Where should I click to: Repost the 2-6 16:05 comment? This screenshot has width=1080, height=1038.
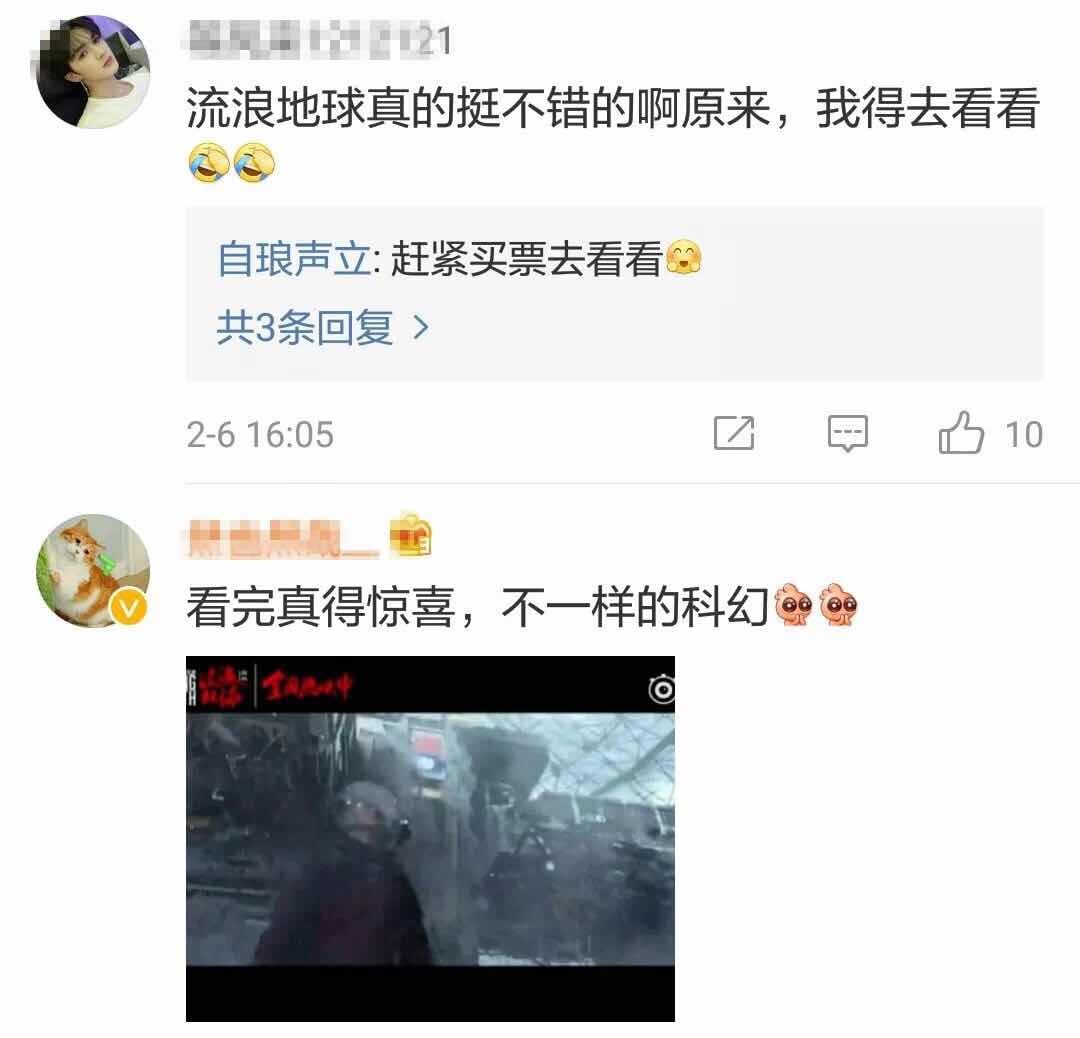(x=734, y=434)
